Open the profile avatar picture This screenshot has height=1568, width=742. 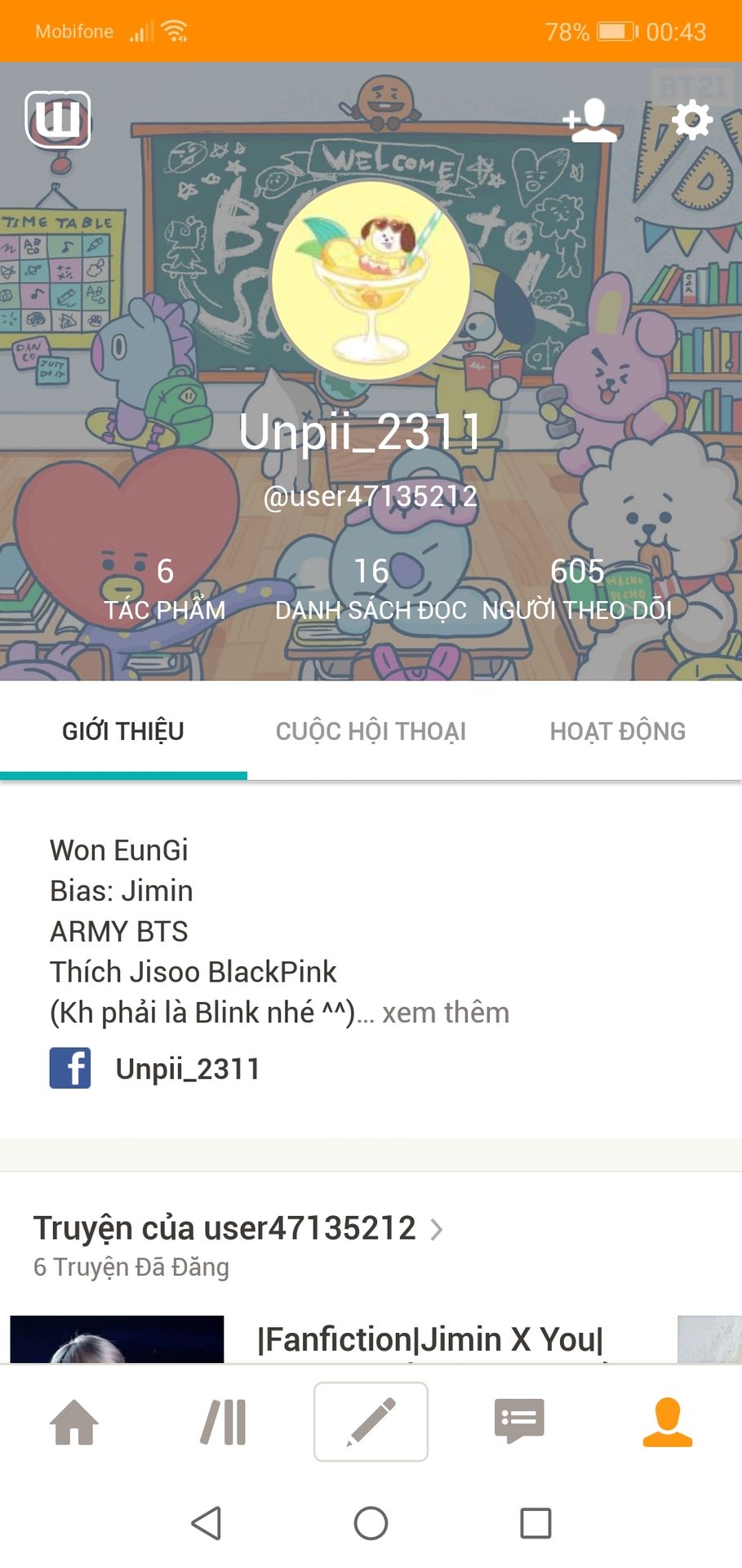(x=371, y=280)
